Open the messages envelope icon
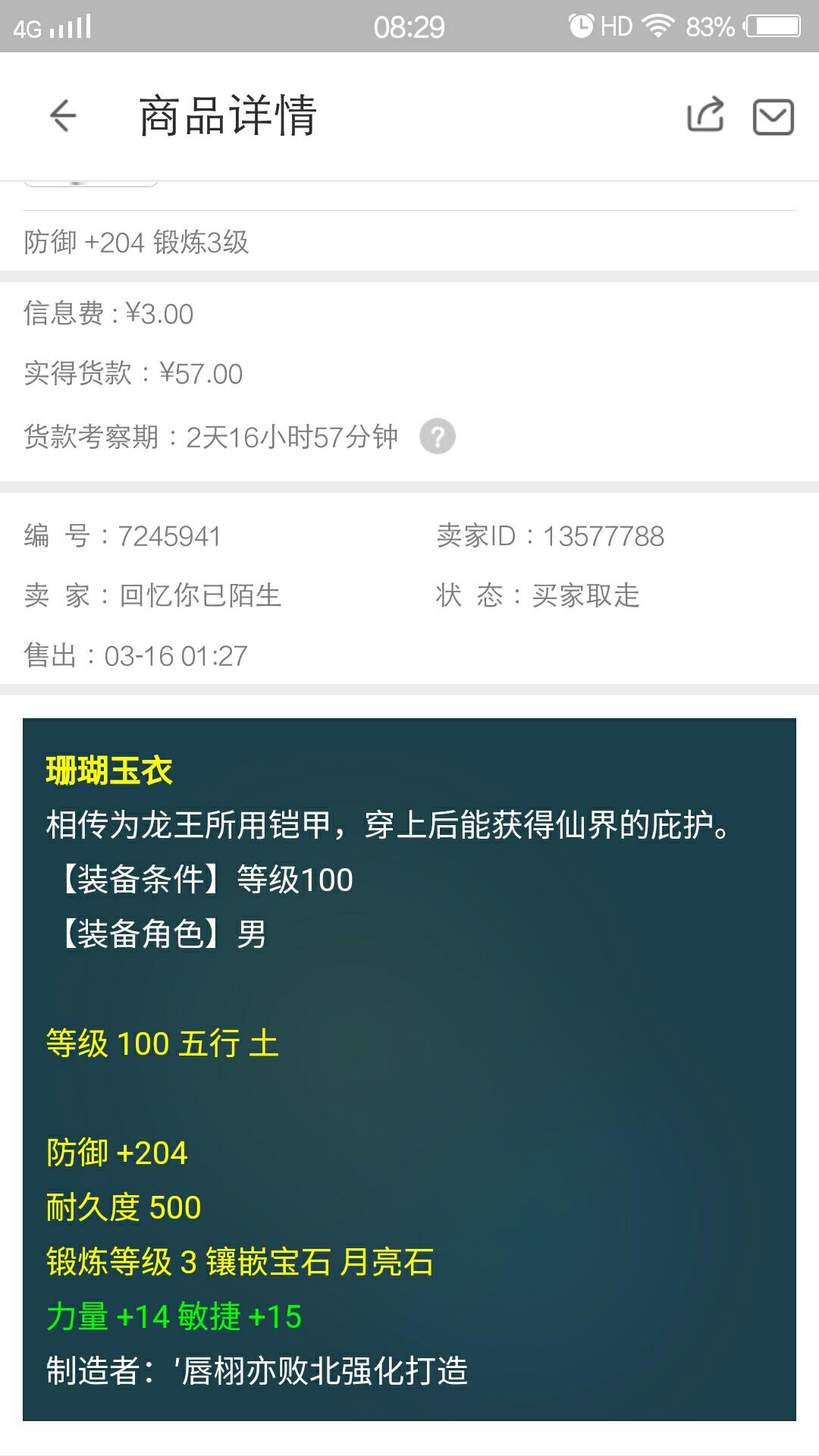819x1456 pixels. (x=773, y=118)
